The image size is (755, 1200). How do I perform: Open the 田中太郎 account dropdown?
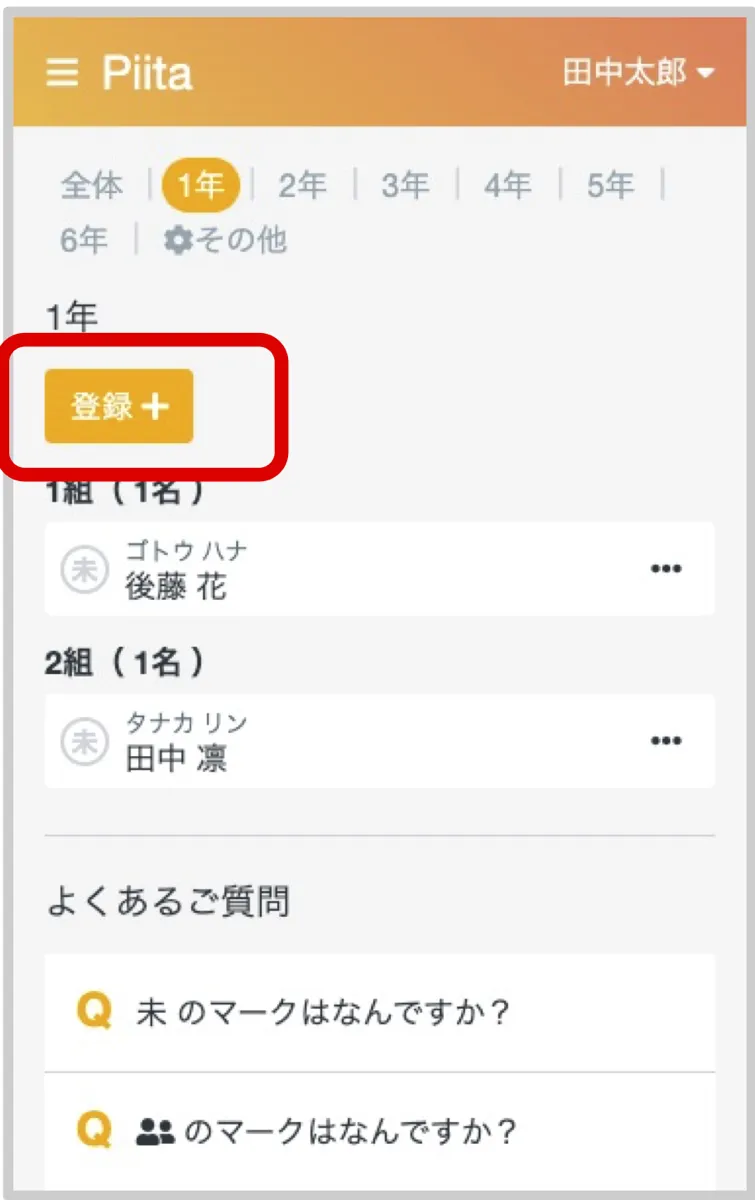click(x=638, y=73)
